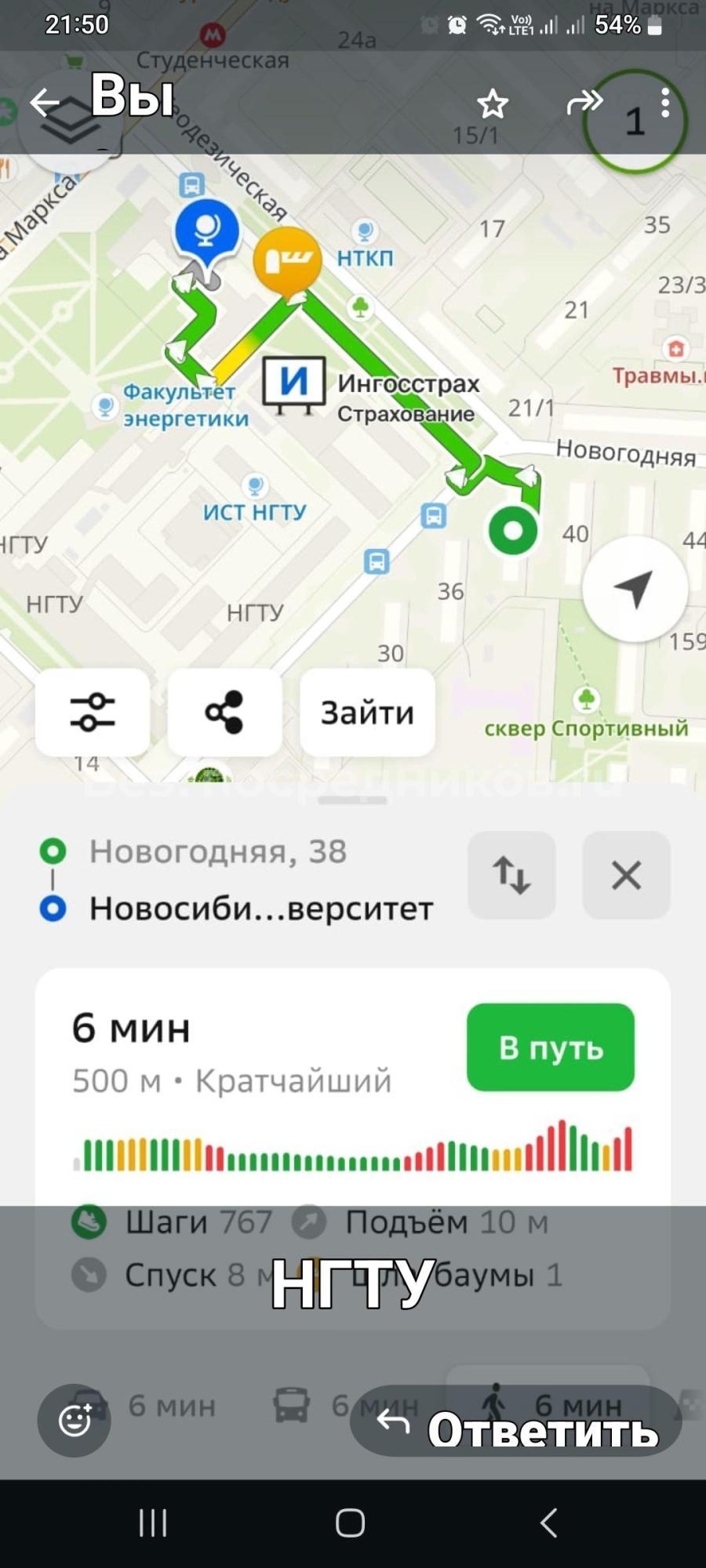Star this photo message
Screen dimensions: 706x1568
pyautogui.click(x=493, y=103)
